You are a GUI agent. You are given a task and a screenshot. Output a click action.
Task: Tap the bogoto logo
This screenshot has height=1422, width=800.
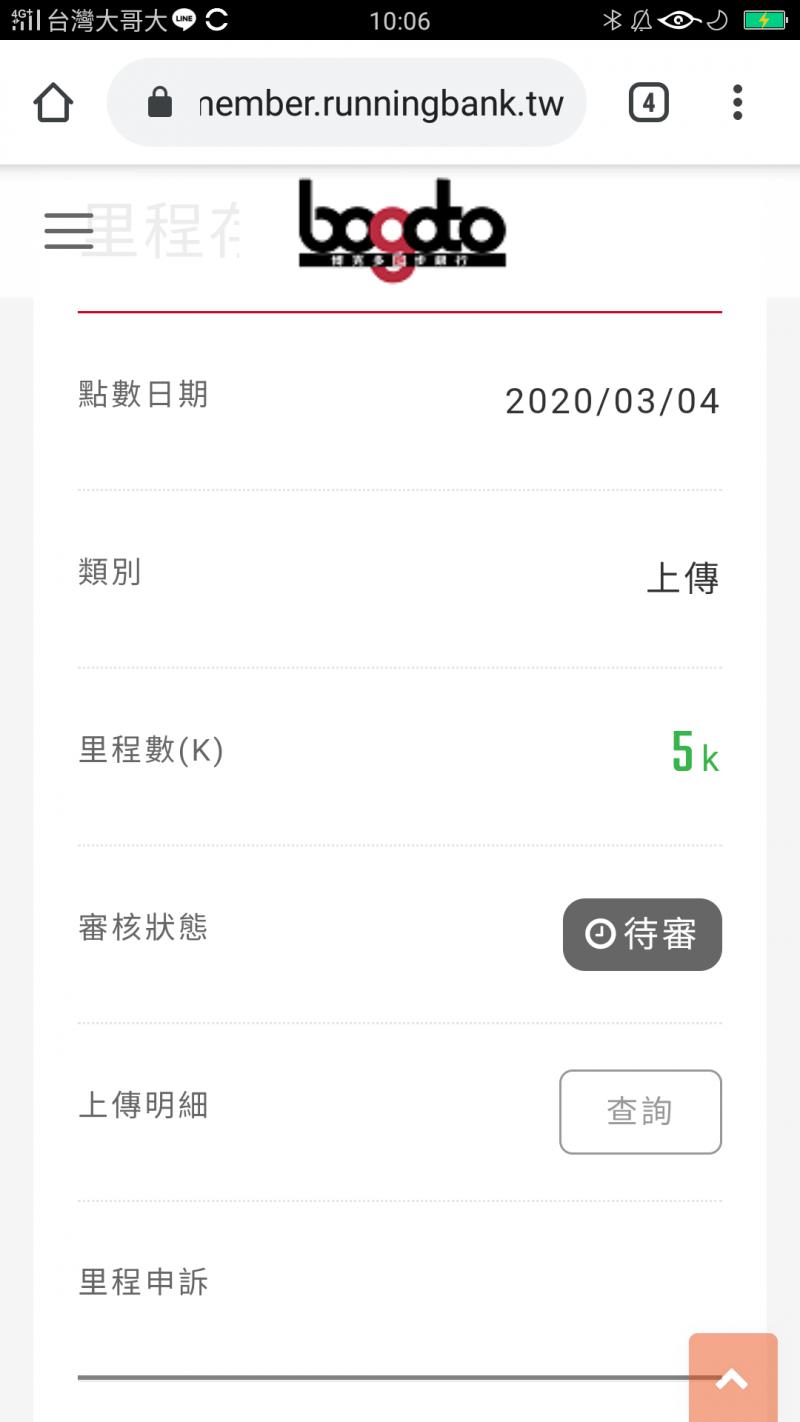point(402,229)
